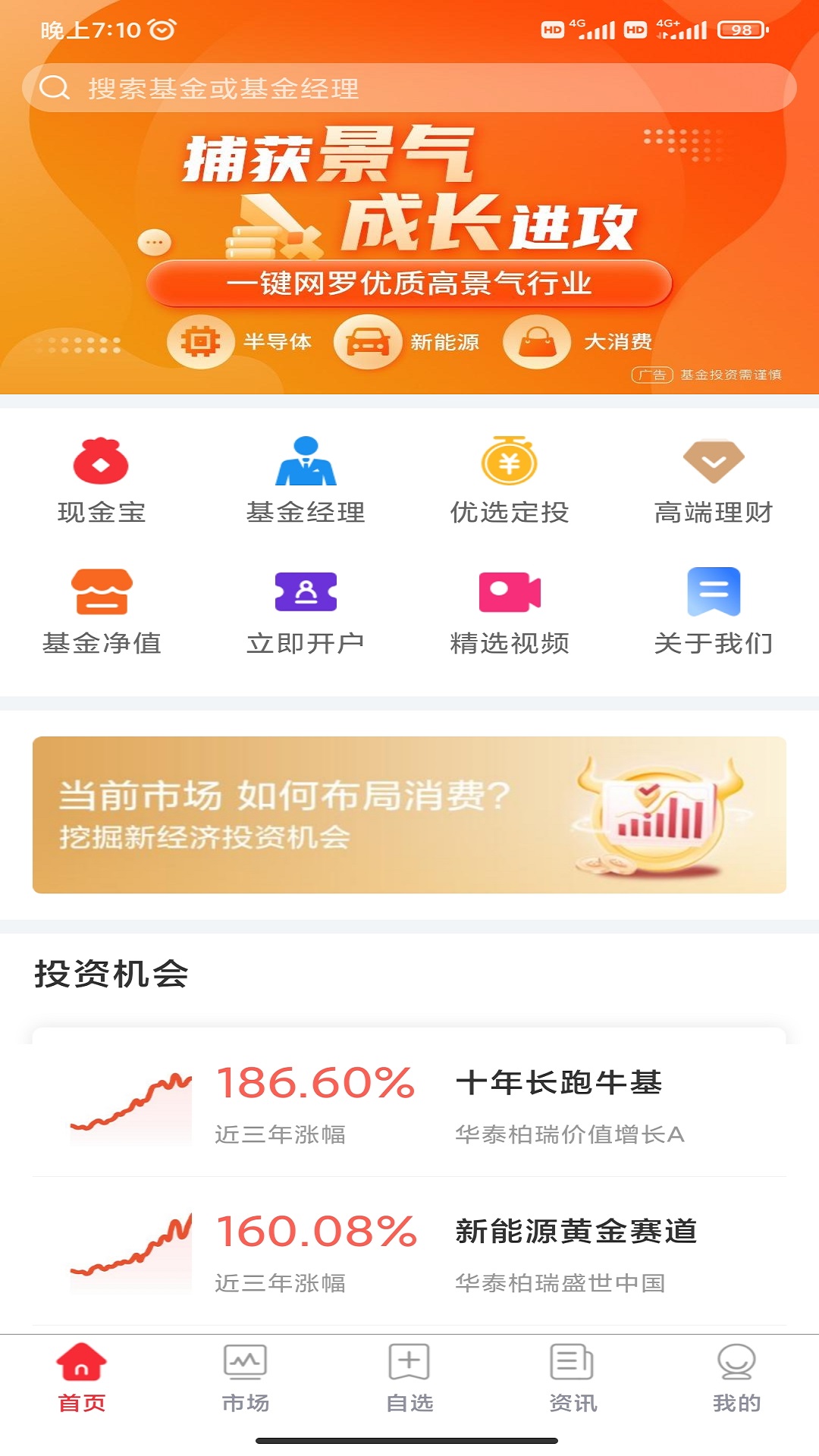Select the 半导体 chip icon in the banner
The width and height of the screenshot is (819, 1456).
tap(199, 342)
